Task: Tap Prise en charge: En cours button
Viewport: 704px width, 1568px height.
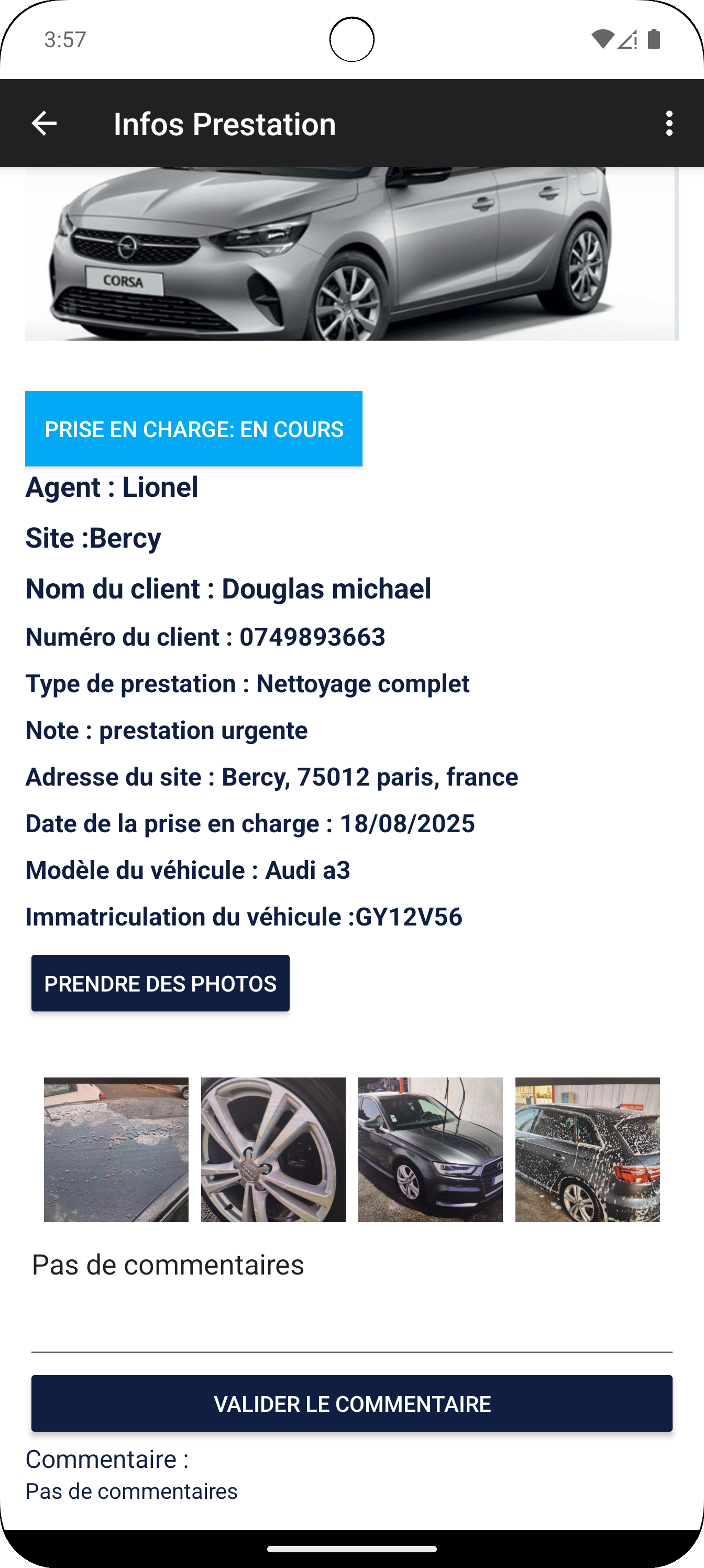Action: click(193, 429)
